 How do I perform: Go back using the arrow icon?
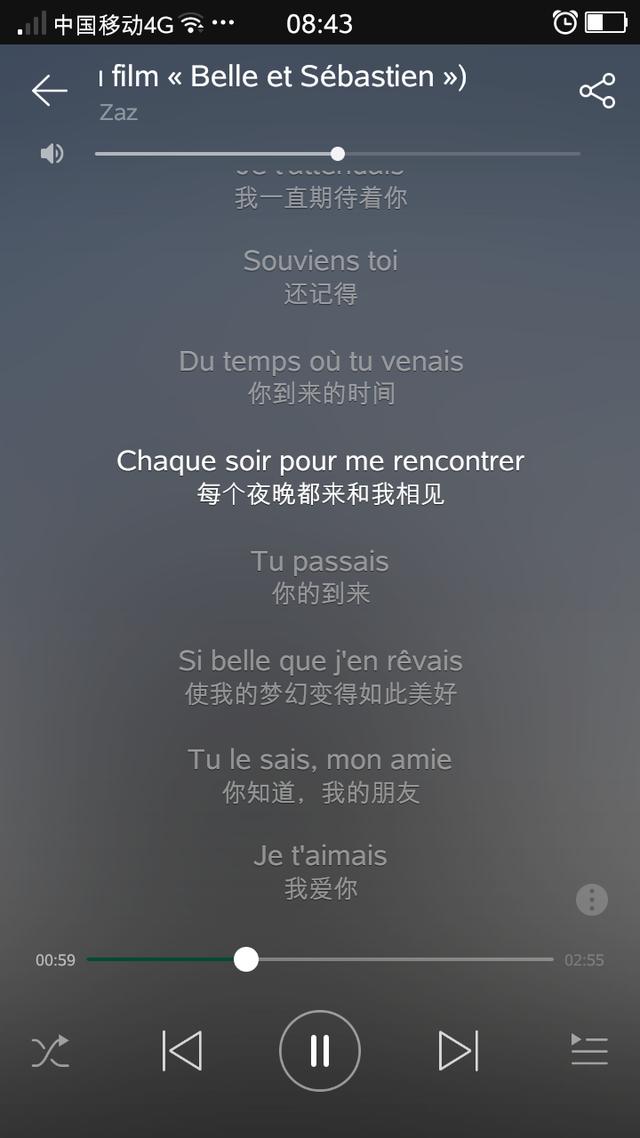49,91
